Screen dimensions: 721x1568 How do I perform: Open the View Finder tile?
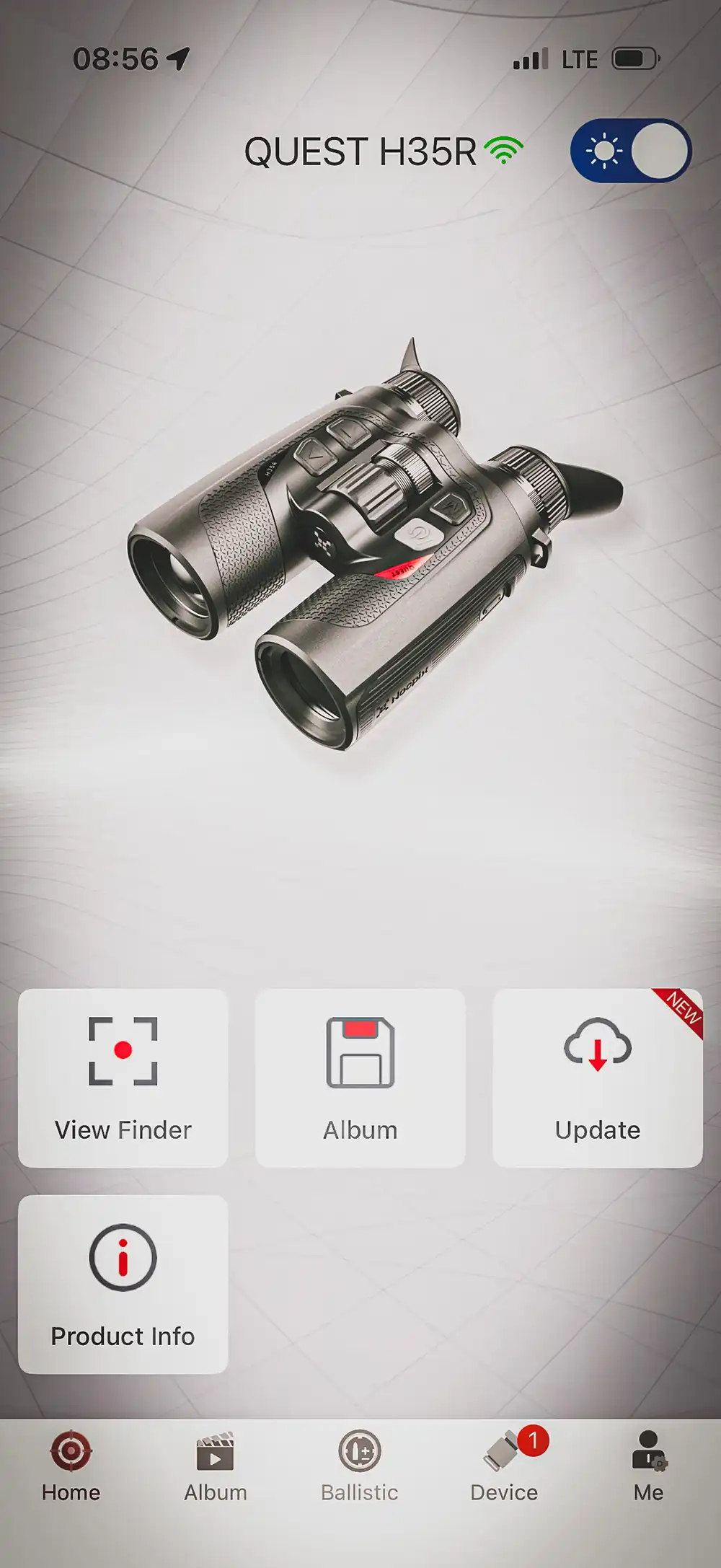pyautogui.click(x=123, y=1078)
